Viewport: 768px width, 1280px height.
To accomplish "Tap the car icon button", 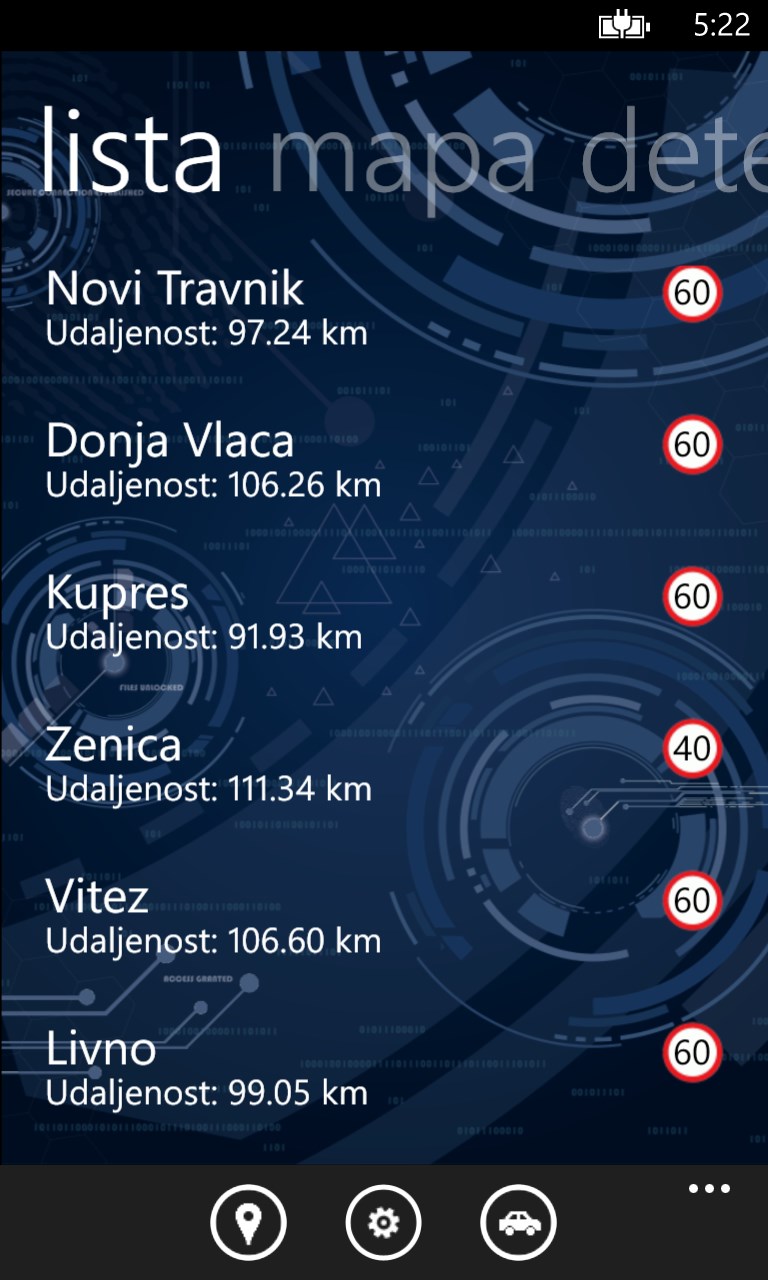I will tap(519, 1222).
